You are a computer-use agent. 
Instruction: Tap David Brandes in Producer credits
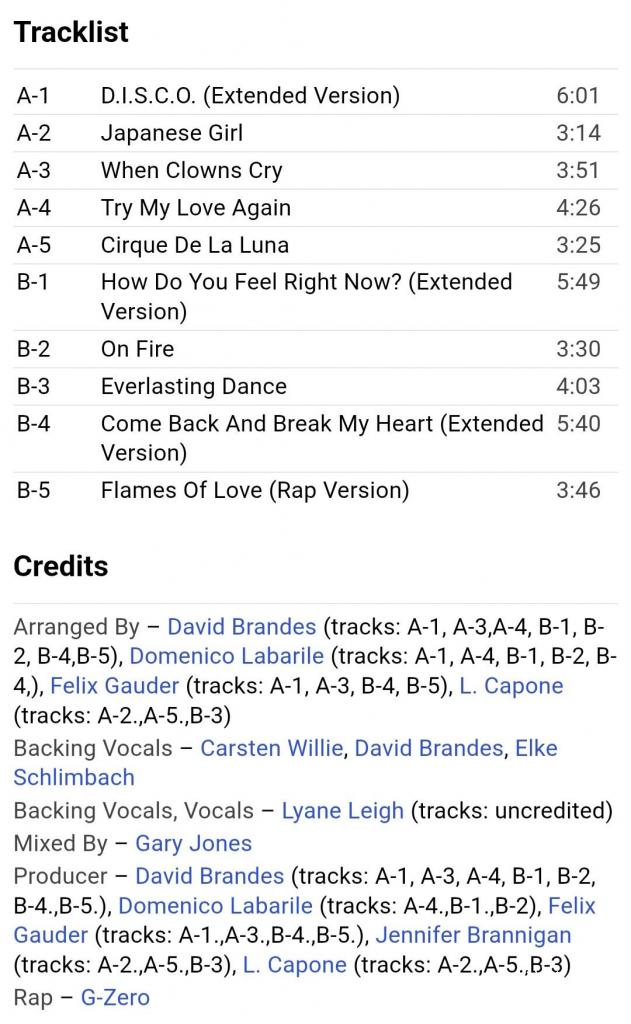click(209, 876)
